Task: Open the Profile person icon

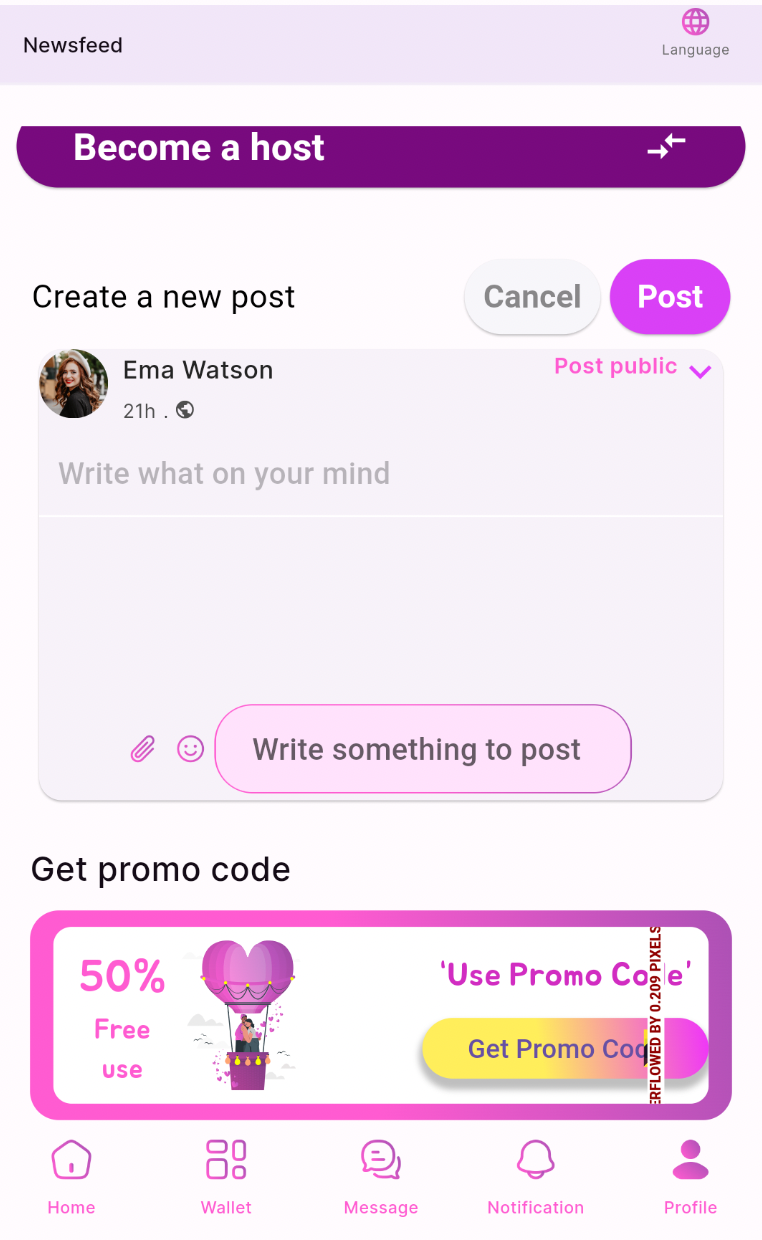Action: [x=690, y=1158]
